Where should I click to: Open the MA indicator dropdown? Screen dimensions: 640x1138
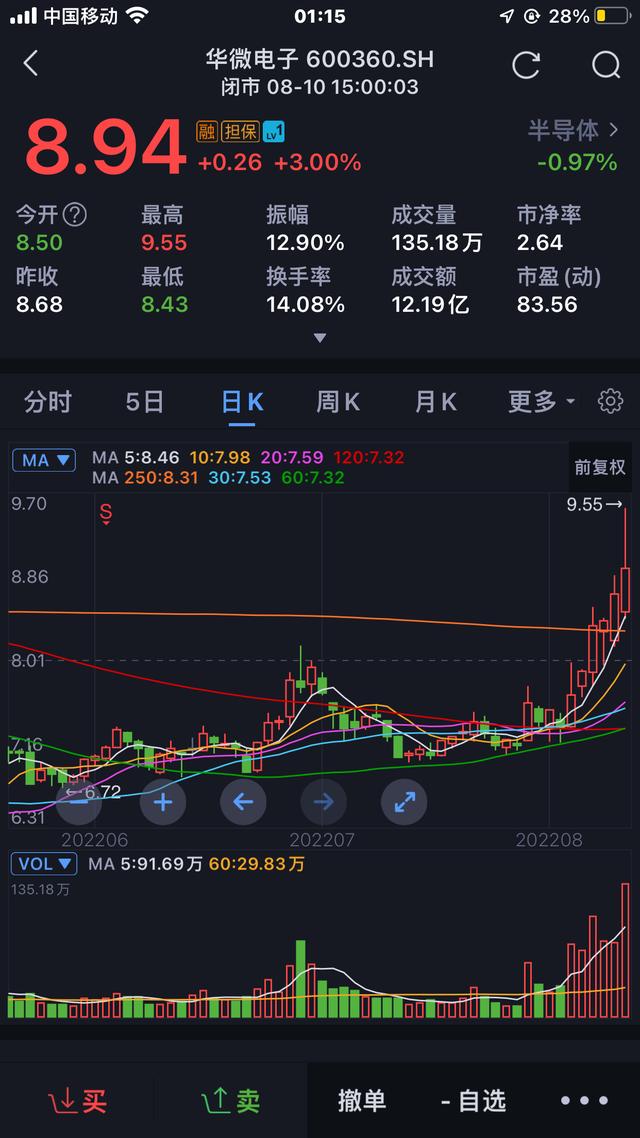[x=44, y=459]
